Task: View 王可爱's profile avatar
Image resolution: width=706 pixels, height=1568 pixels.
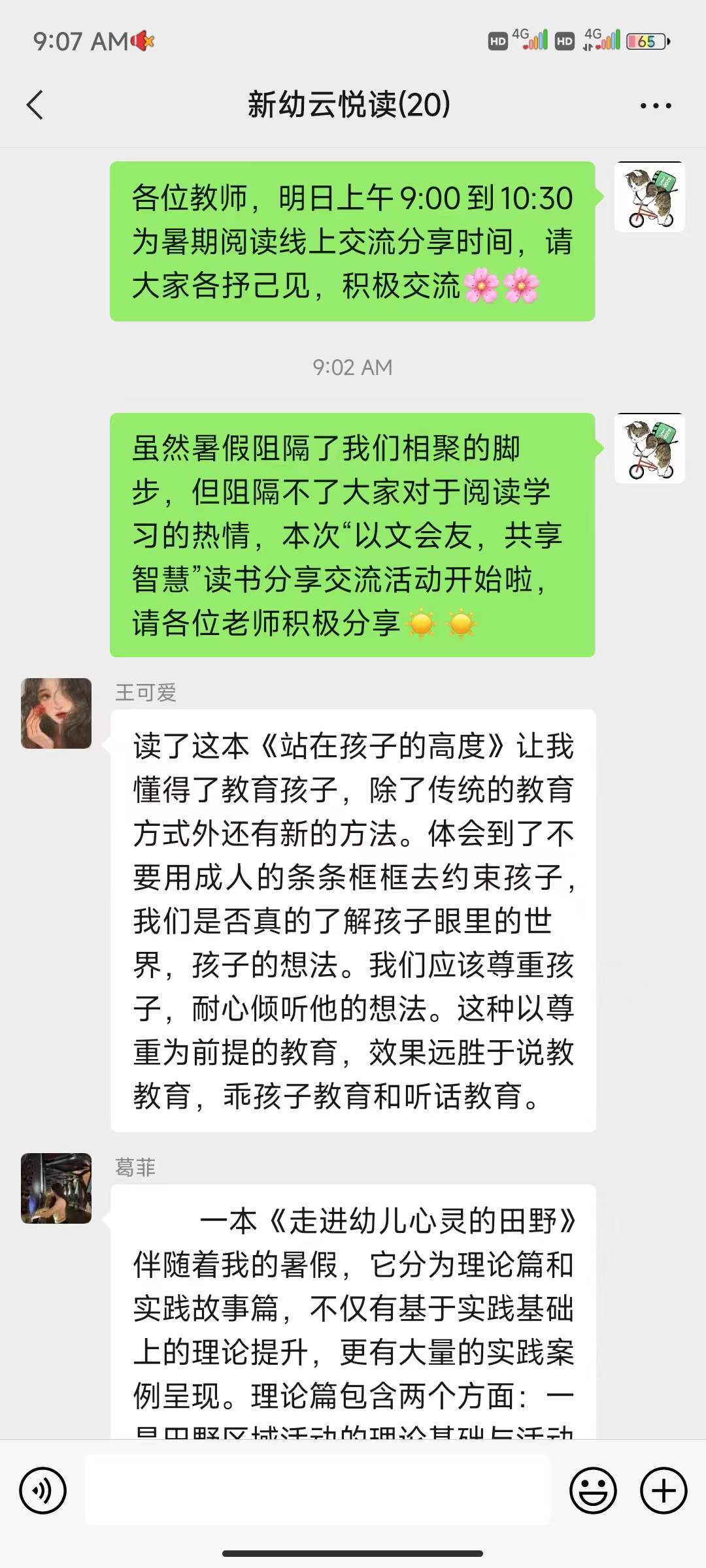Action: click(x=56, y=713)
